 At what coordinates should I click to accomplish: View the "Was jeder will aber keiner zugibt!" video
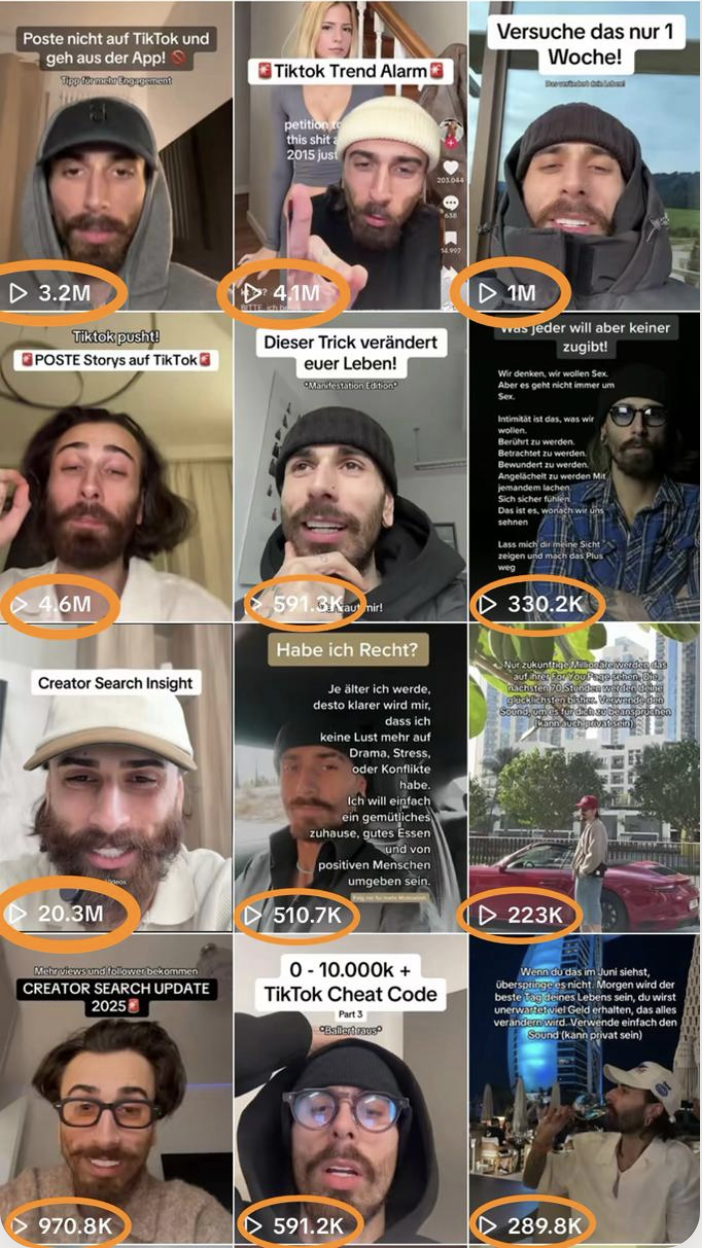click(x=585, y=470)
